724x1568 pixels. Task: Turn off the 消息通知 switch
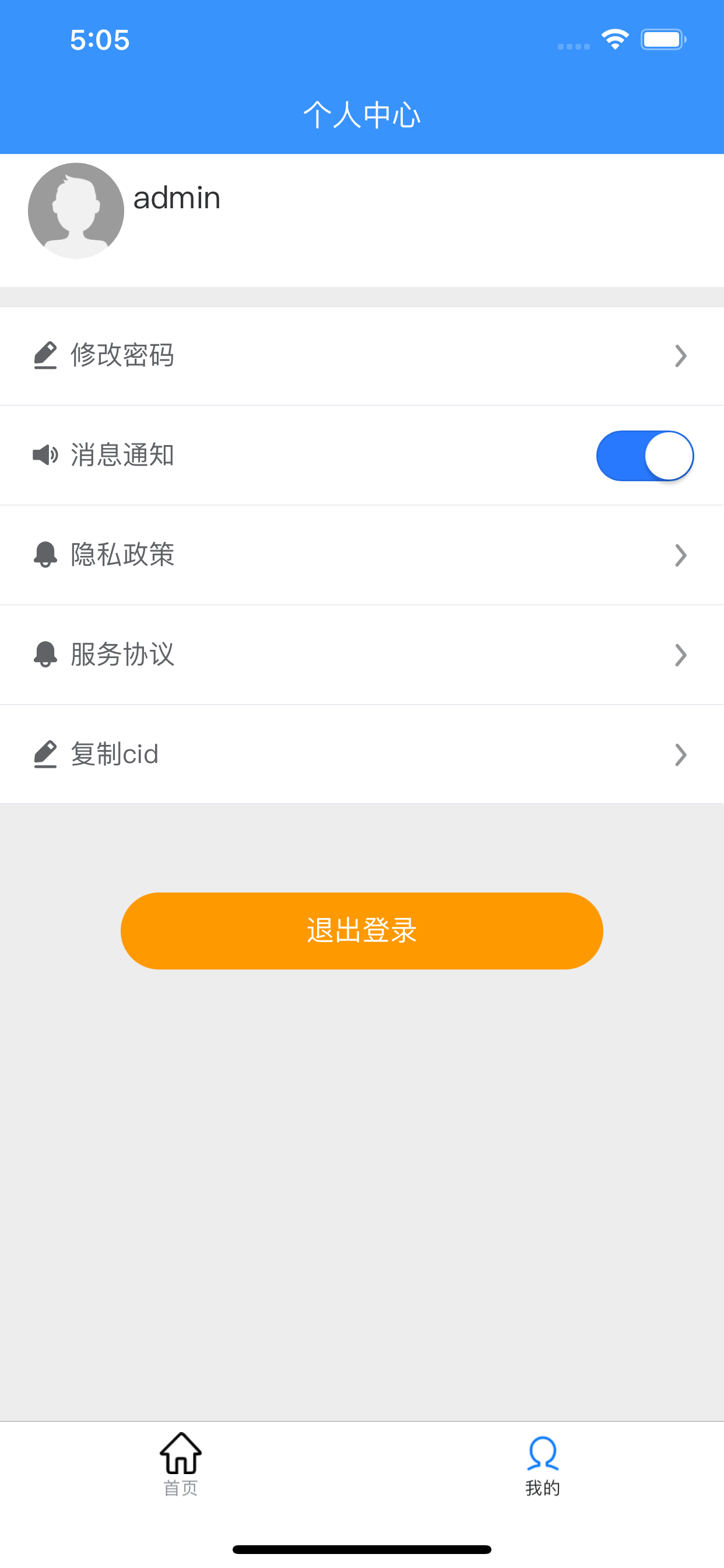pos(644,456)
